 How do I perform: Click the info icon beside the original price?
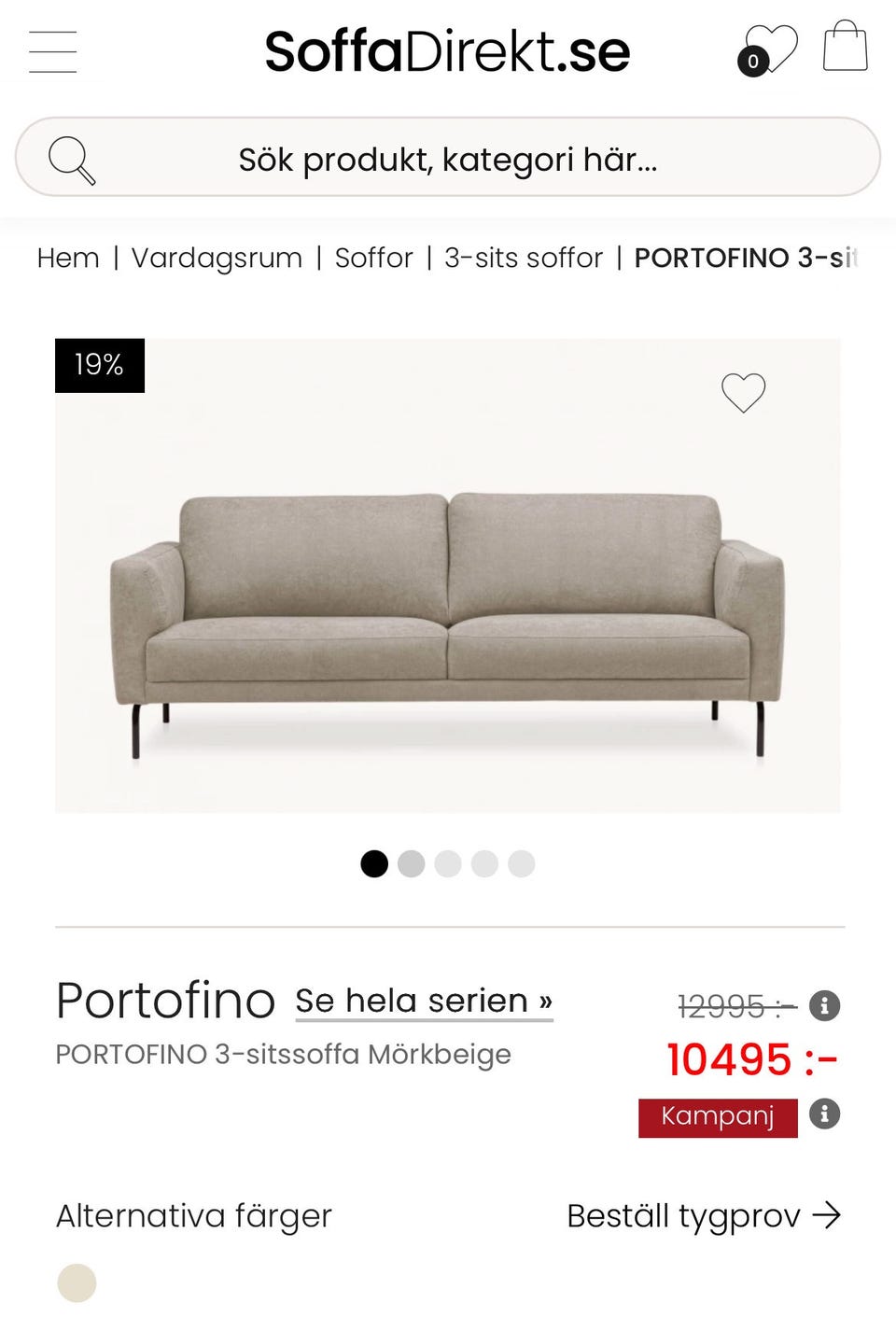tap(825, 1006)
